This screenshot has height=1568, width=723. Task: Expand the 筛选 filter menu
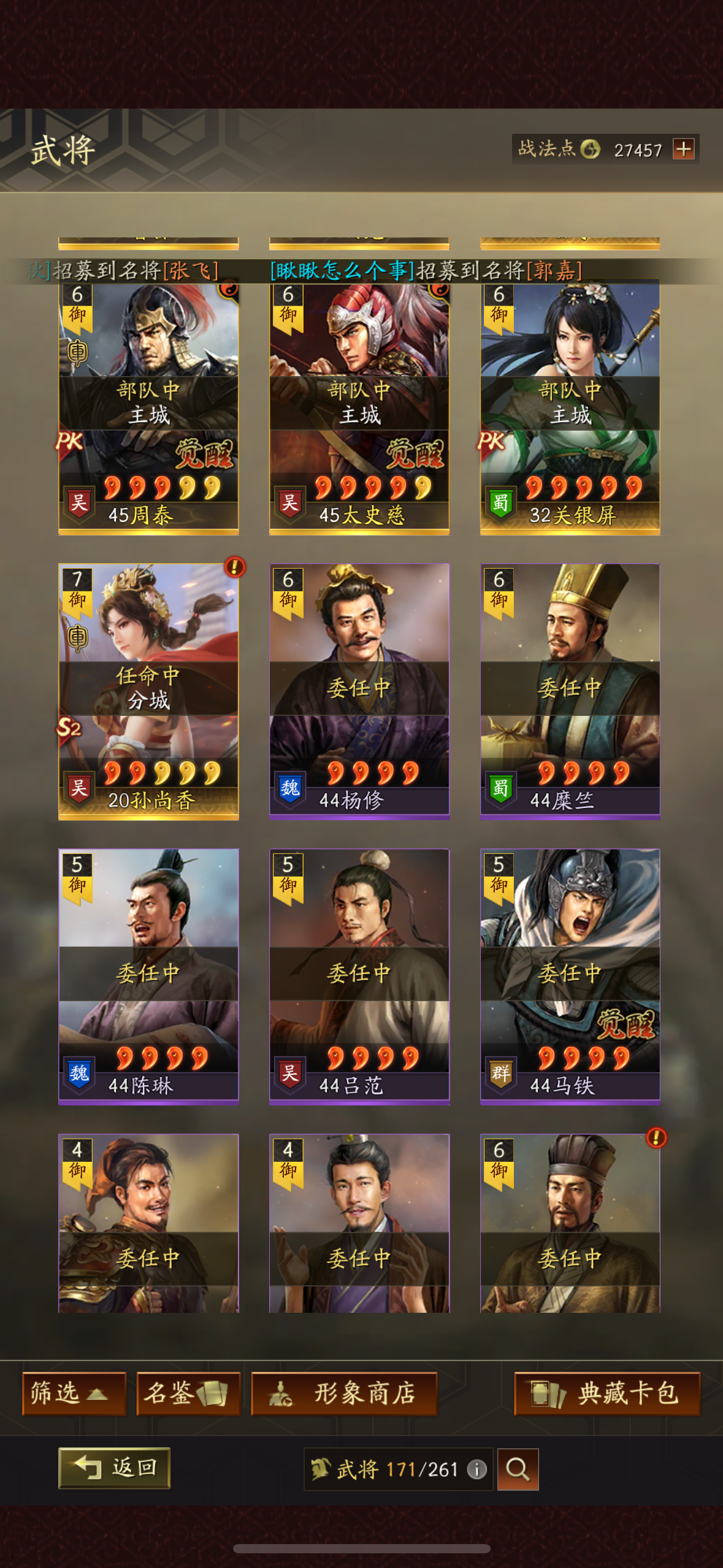(74, 1393)
